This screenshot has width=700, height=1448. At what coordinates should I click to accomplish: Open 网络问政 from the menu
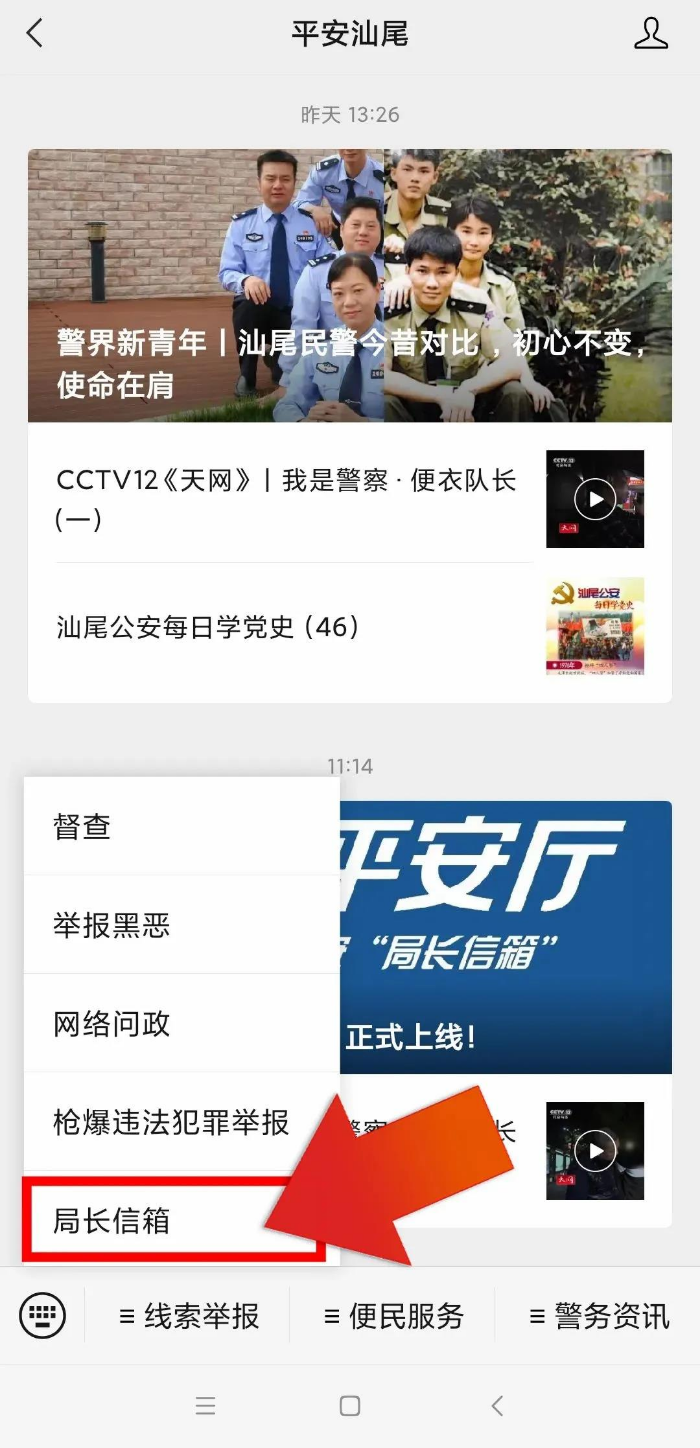click(x=180, y=1023)
